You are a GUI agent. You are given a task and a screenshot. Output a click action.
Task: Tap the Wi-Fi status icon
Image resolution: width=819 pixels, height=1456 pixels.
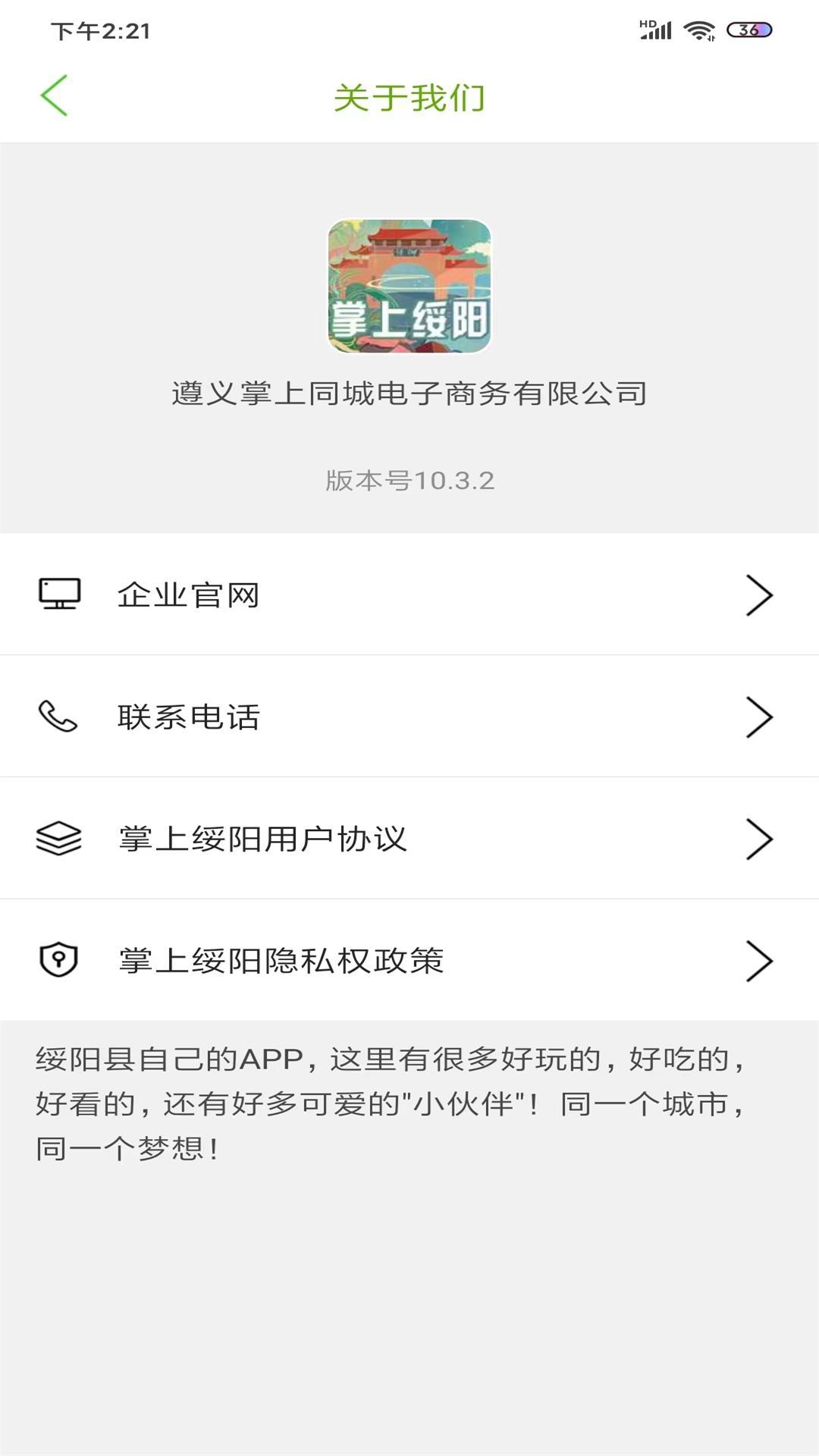(698, 30)
